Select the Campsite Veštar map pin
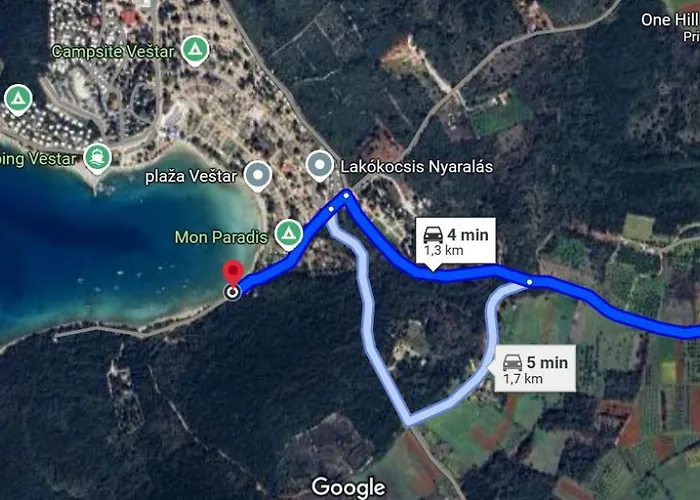Screen dimensions: 700x500 (197, 51)
